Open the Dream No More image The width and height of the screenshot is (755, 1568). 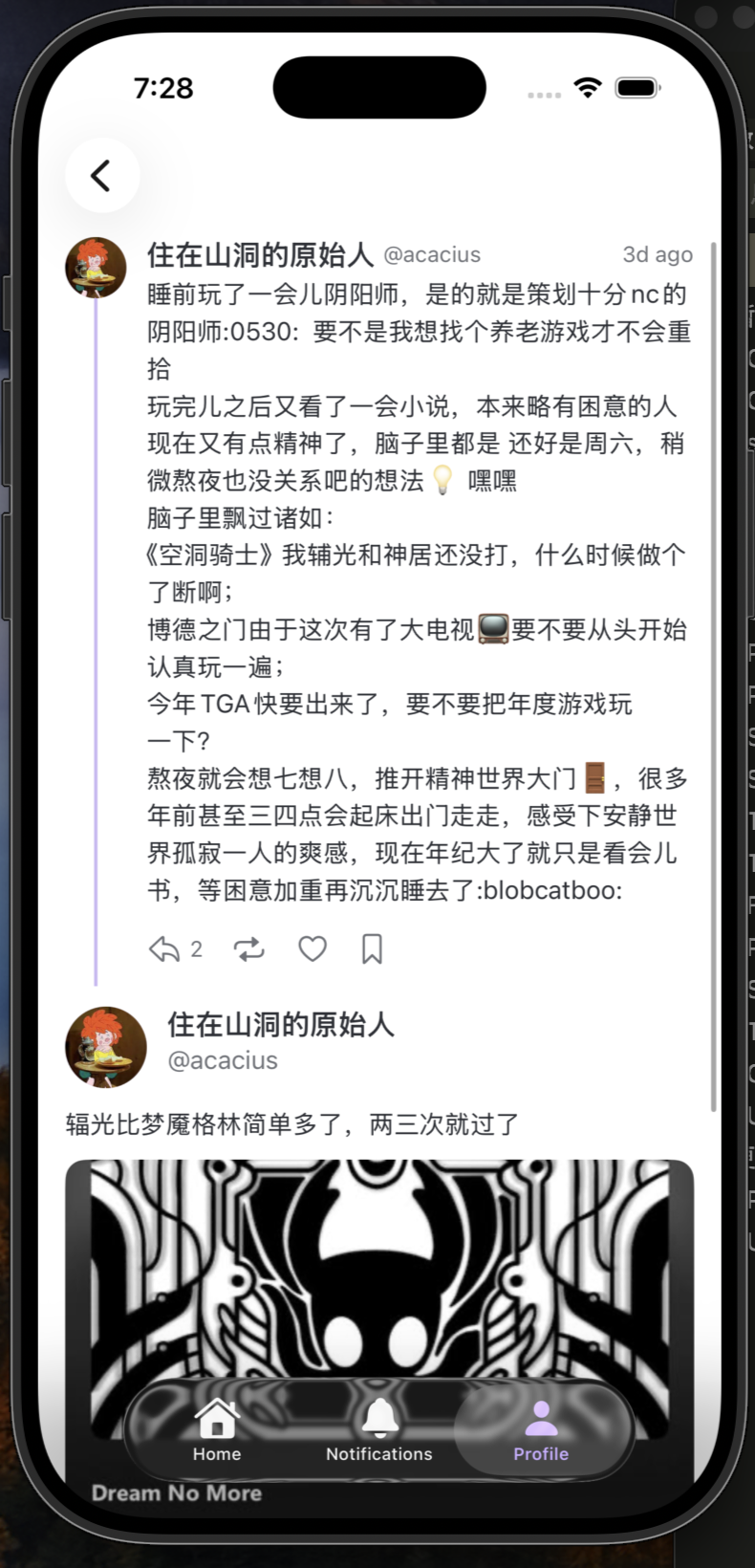coord(378,1281)
